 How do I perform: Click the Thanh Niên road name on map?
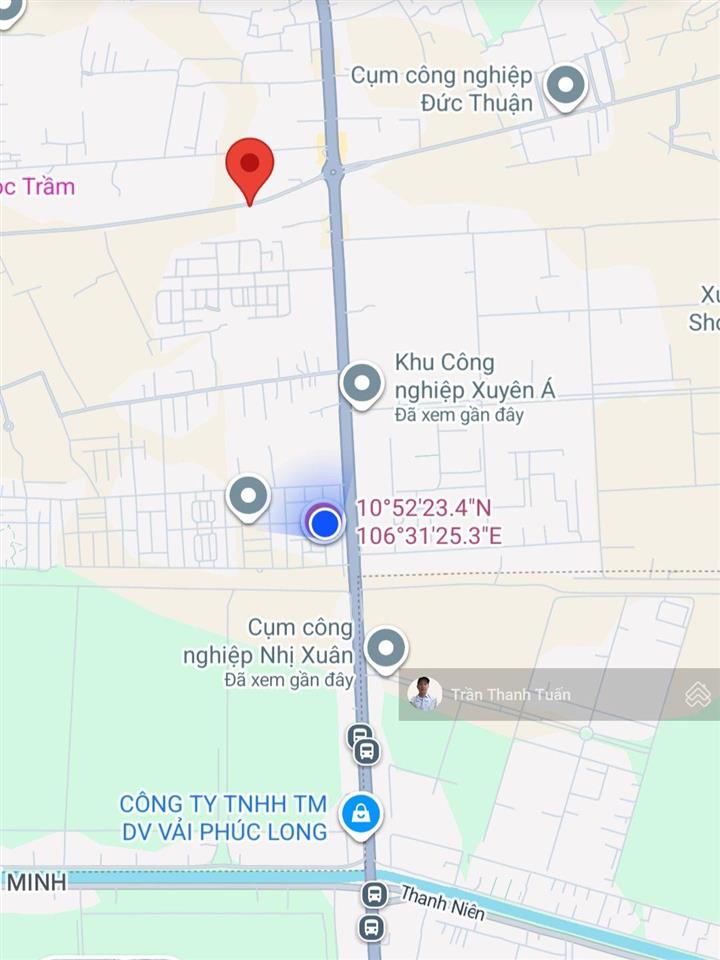pyautogui.click(x=446, y=900)
